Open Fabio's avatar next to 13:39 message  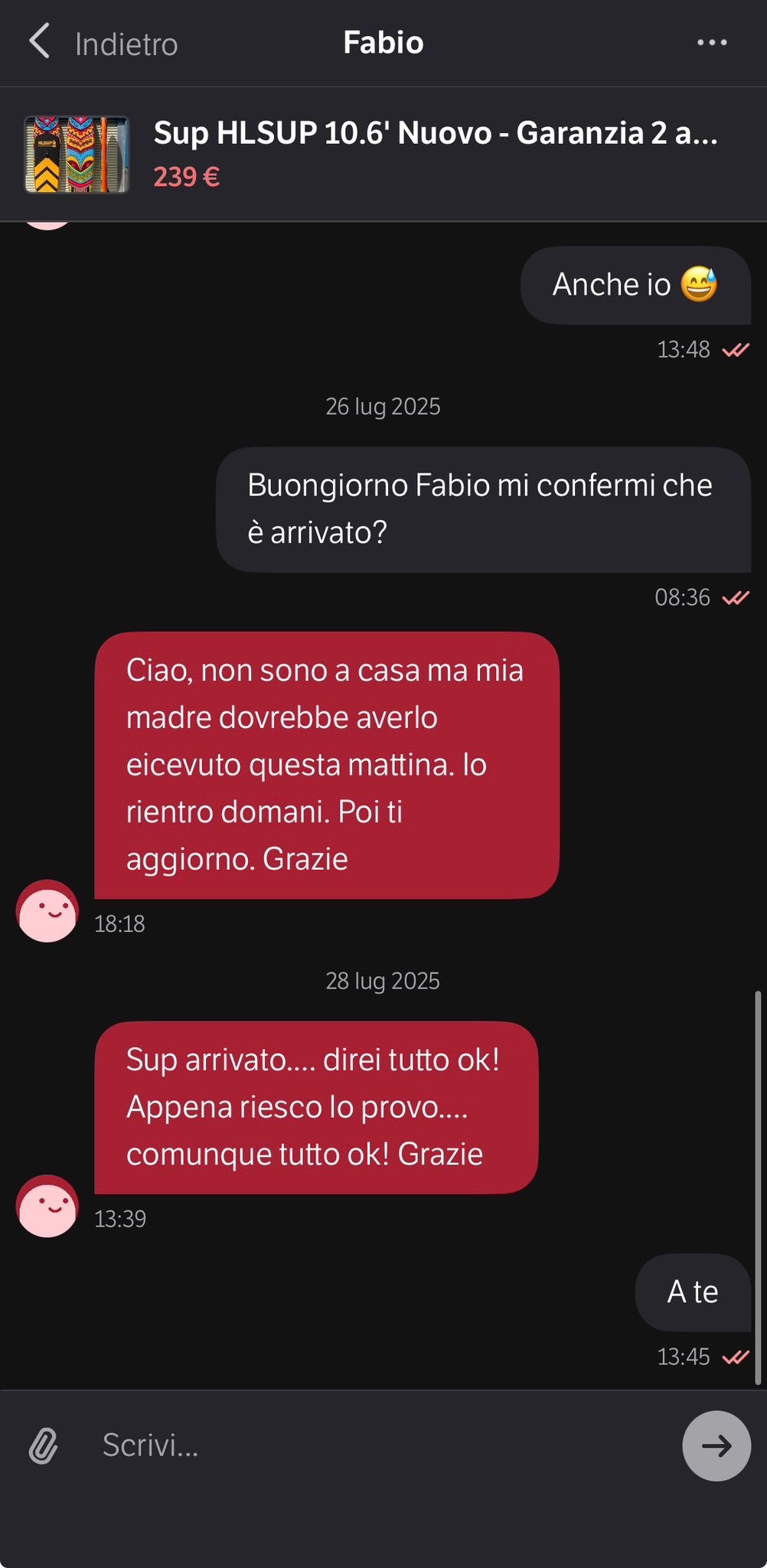click(x=47, y=1206)
